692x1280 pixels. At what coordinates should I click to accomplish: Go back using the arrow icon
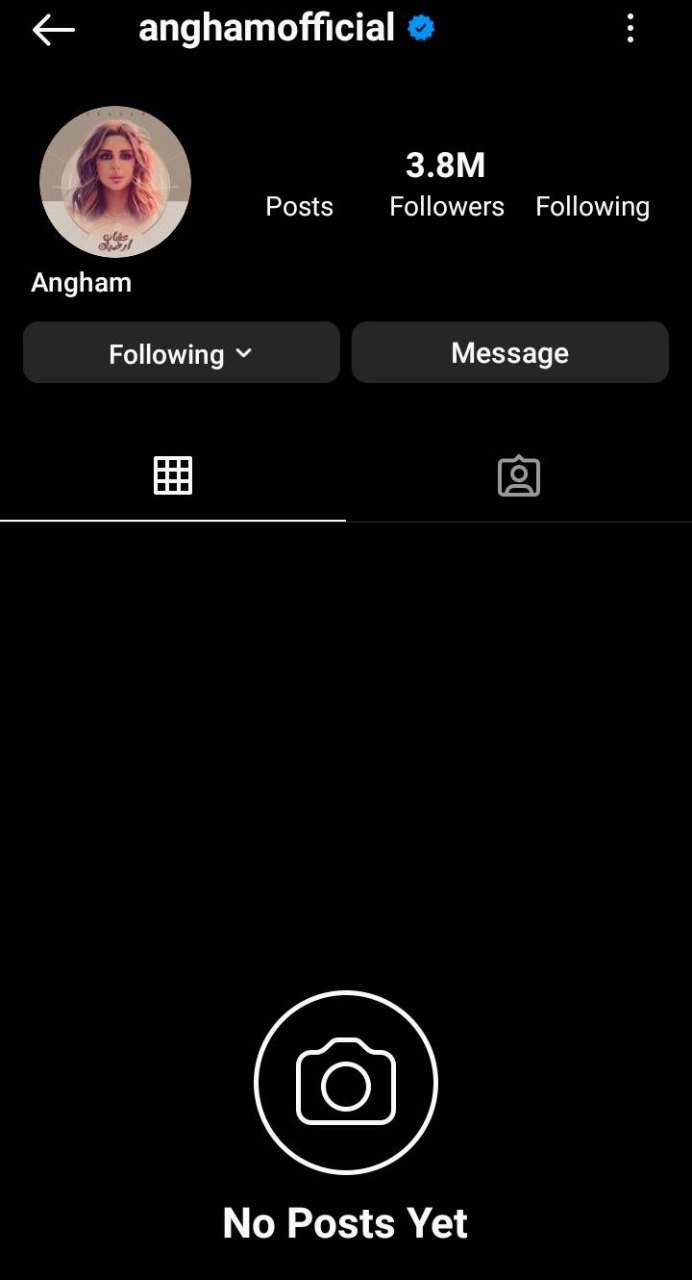pos(53,30)
